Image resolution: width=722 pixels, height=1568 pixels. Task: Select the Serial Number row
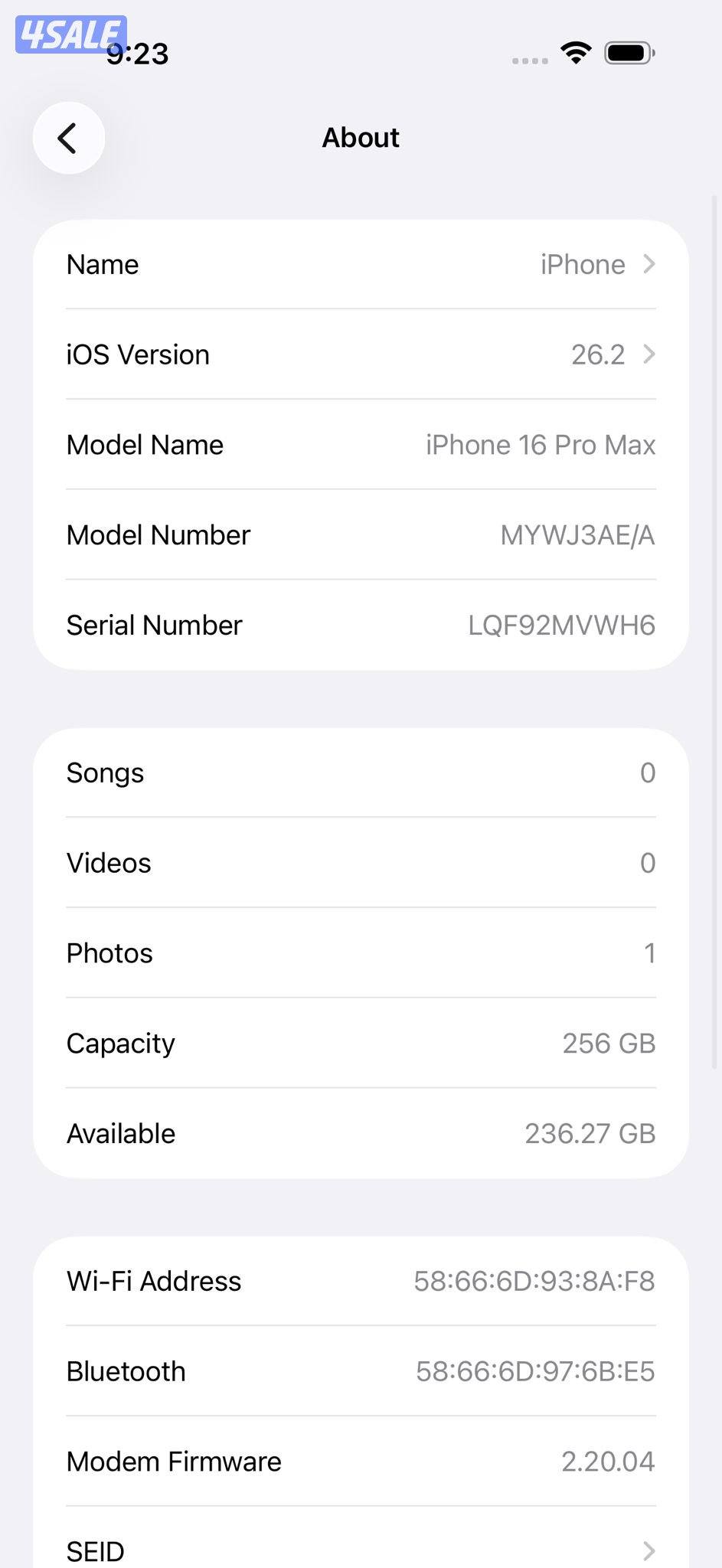360,625
